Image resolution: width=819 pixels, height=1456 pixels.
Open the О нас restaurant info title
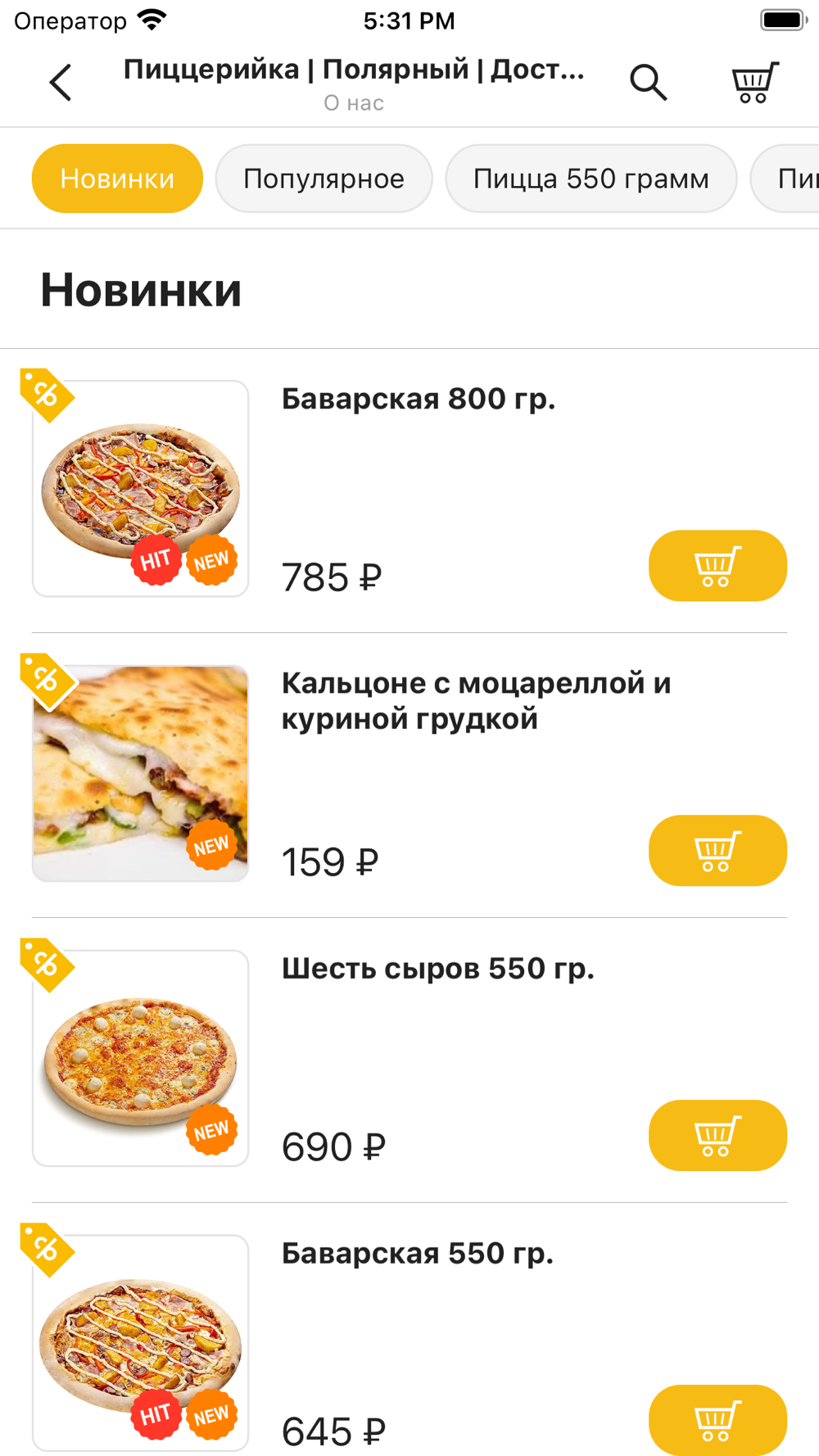coord(354,103)
